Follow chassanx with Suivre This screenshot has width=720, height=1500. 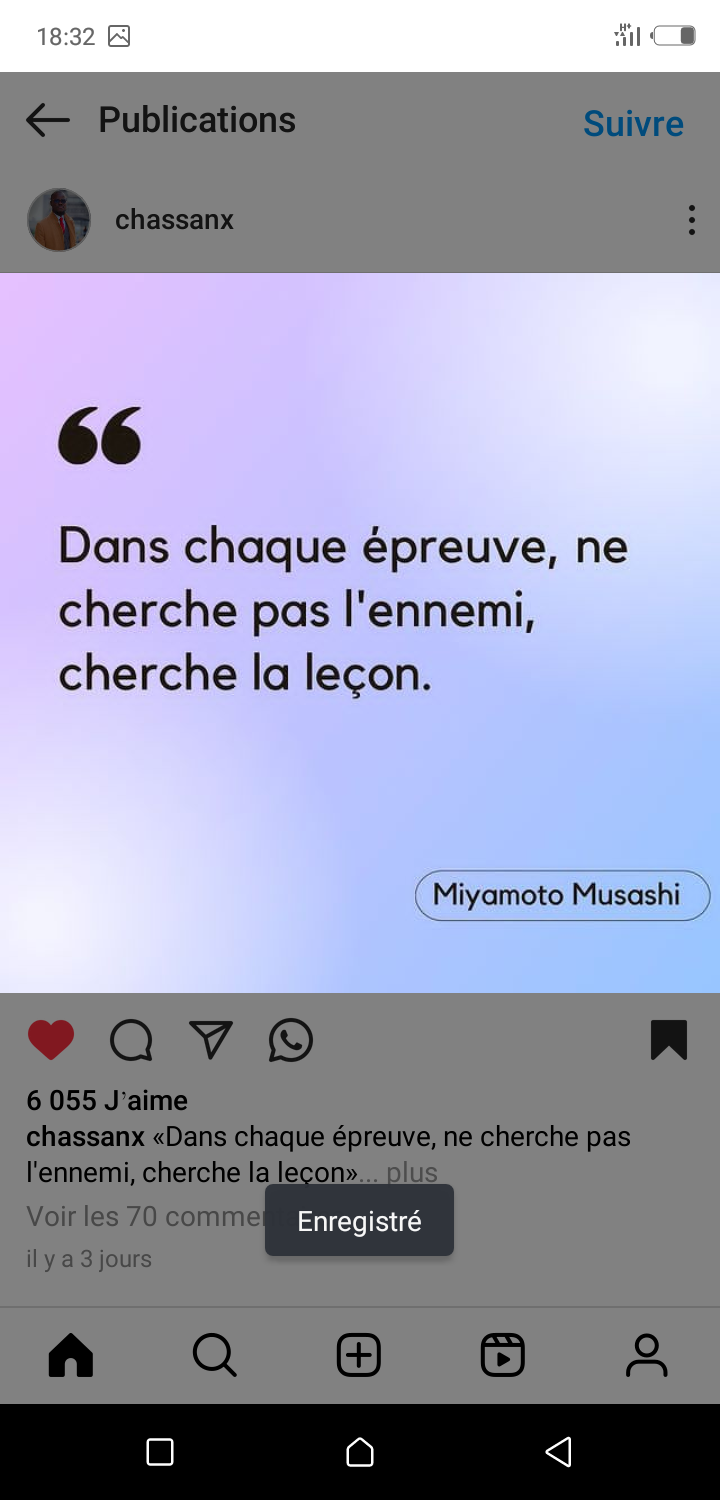click(633, 124)
